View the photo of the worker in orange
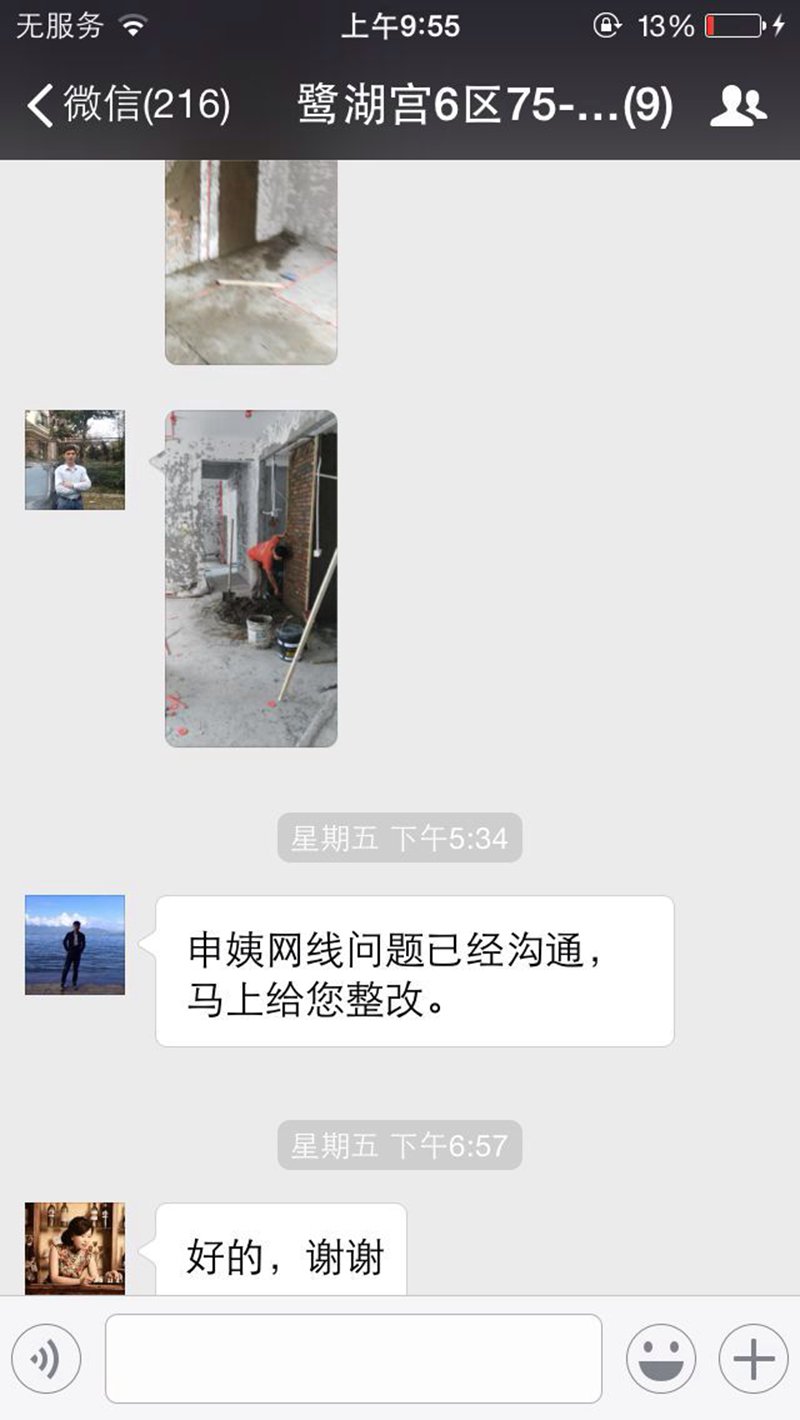The image size is (800, 1420). point(251,578)
